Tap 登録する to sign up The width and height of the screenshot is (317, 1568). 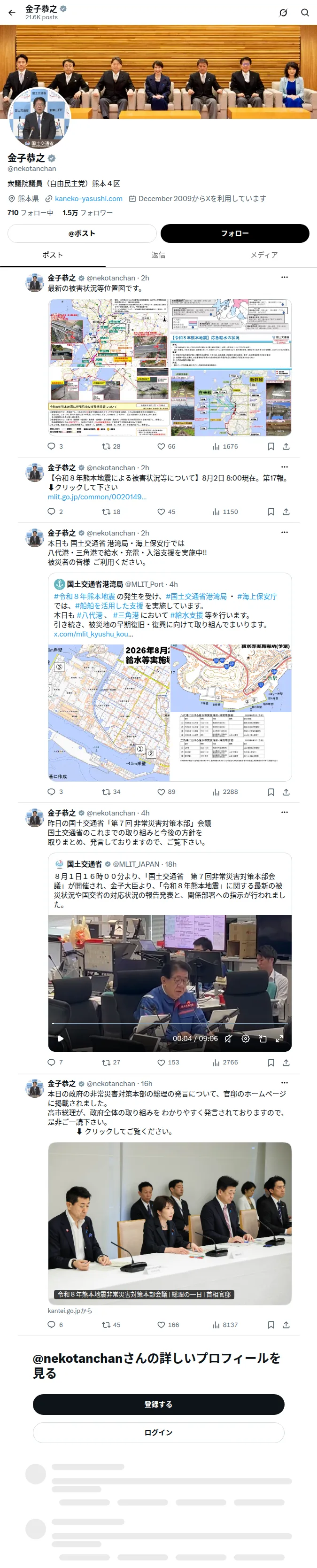pos(158,1404)
